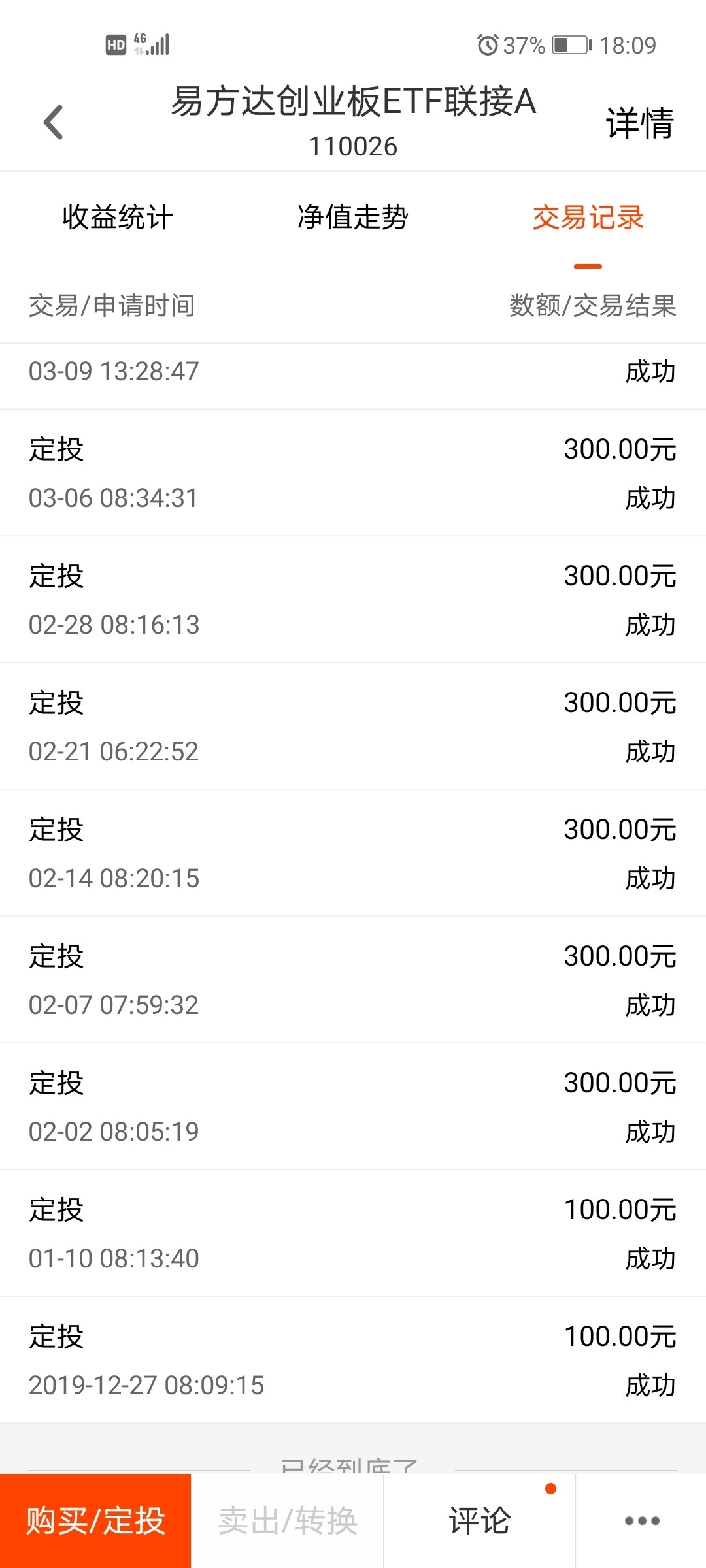
Task: Open the 定投 record from 02-14 08:20:15
Action: click(x=353, y=853)
